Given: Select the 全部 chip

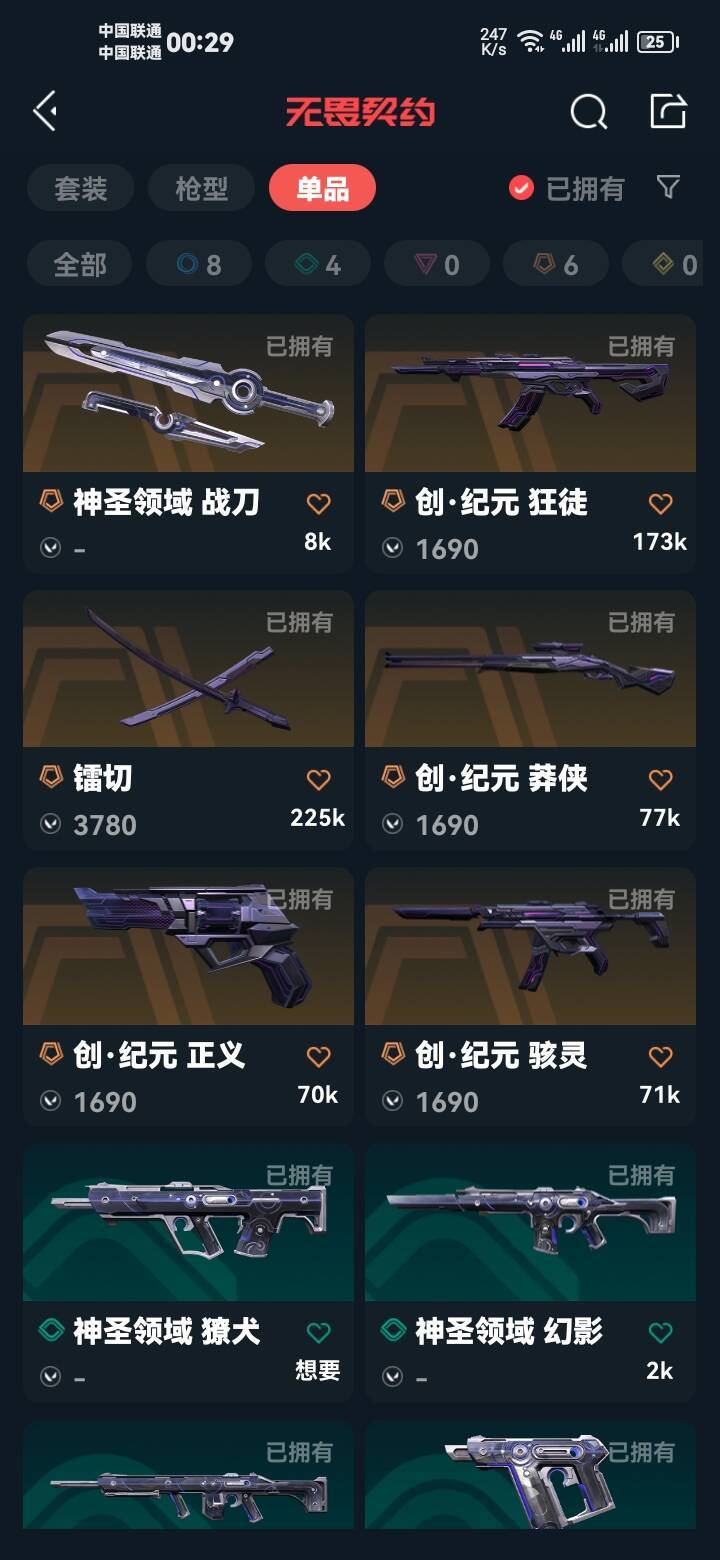Looking at the screenshot, I should point(80,265).
